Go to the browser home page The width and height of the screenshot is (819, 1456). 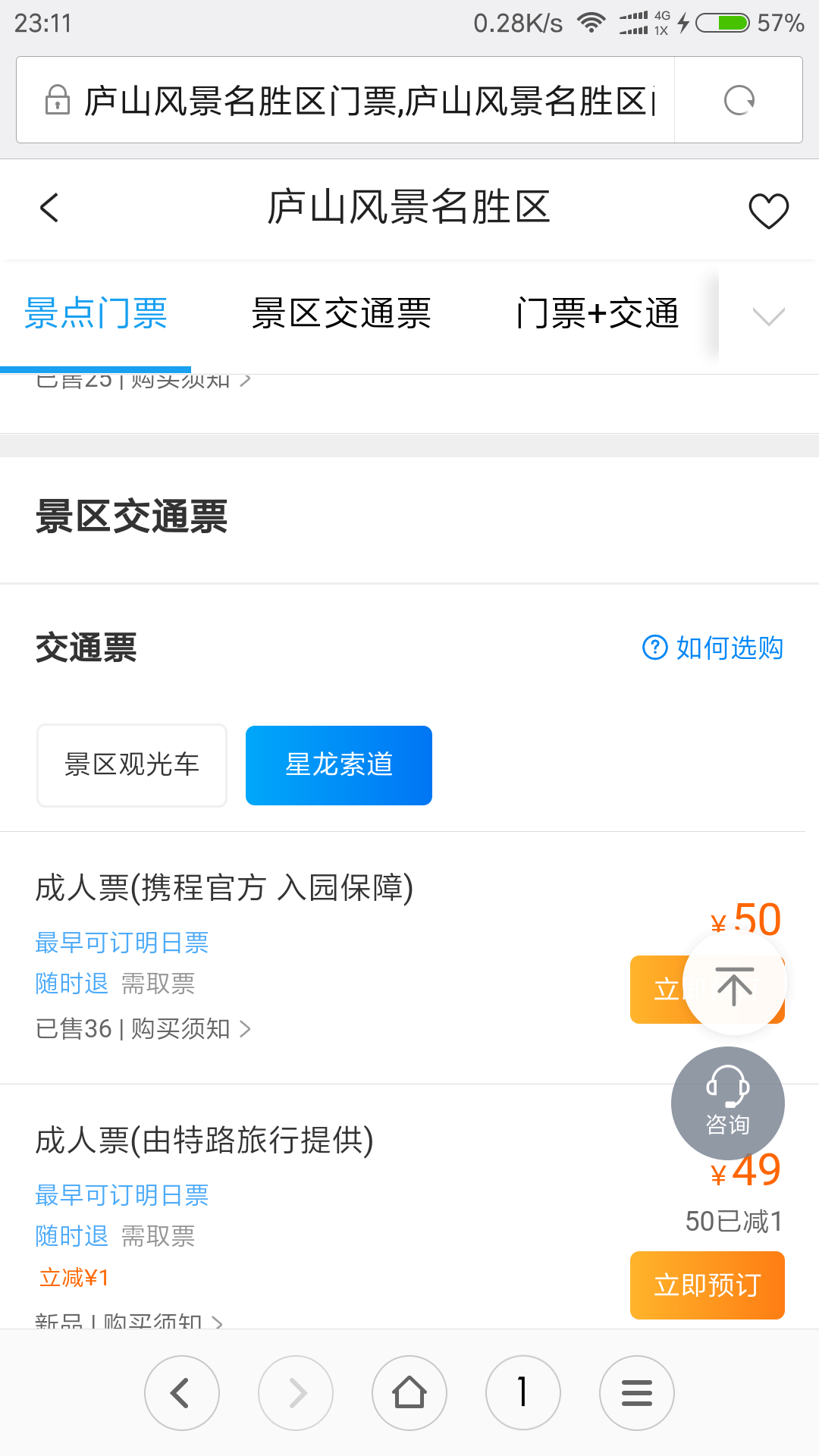click(409, 1393)
